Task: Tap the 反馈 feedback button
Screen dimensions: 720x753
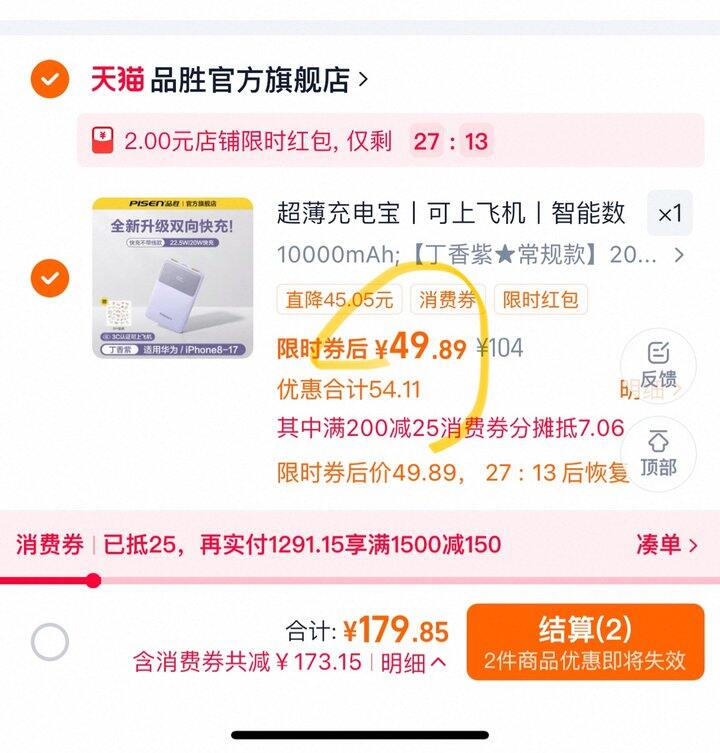Action: 658,364
